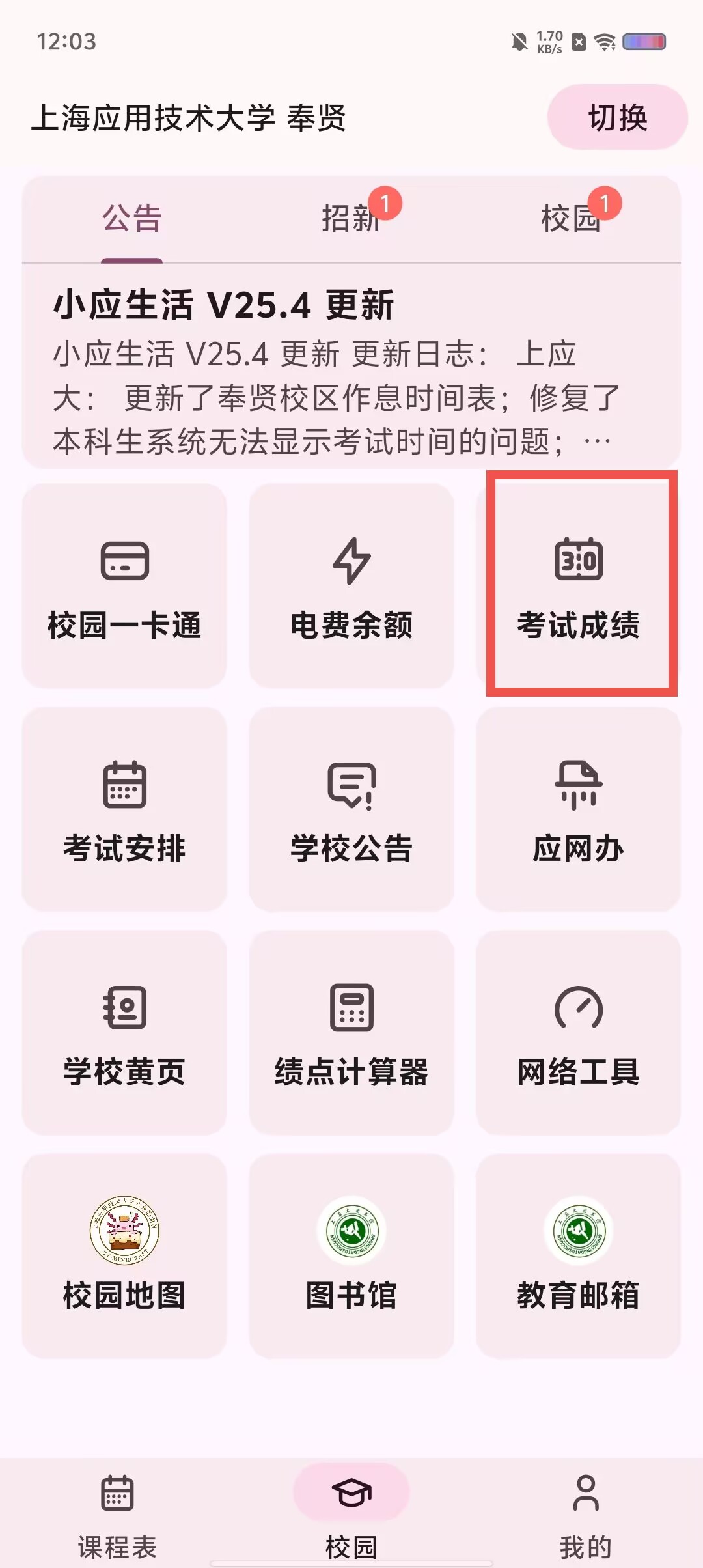Launch the 绩点计算器 GPA calculator
703x1568 pixels.
[351, 1033]
